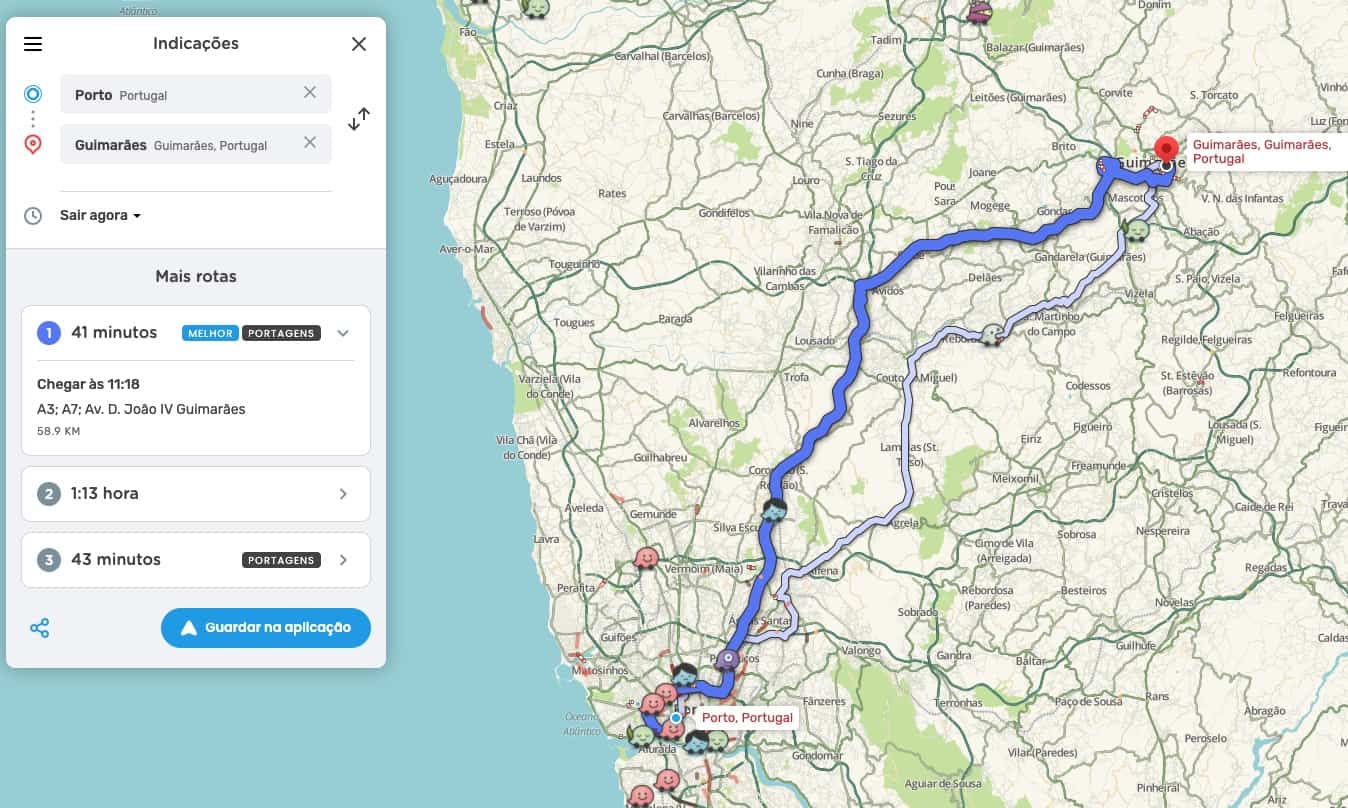The image size is (1348, 808).
Task: Clear the Guimarães destination entry
Action: [x=310, y=142]
